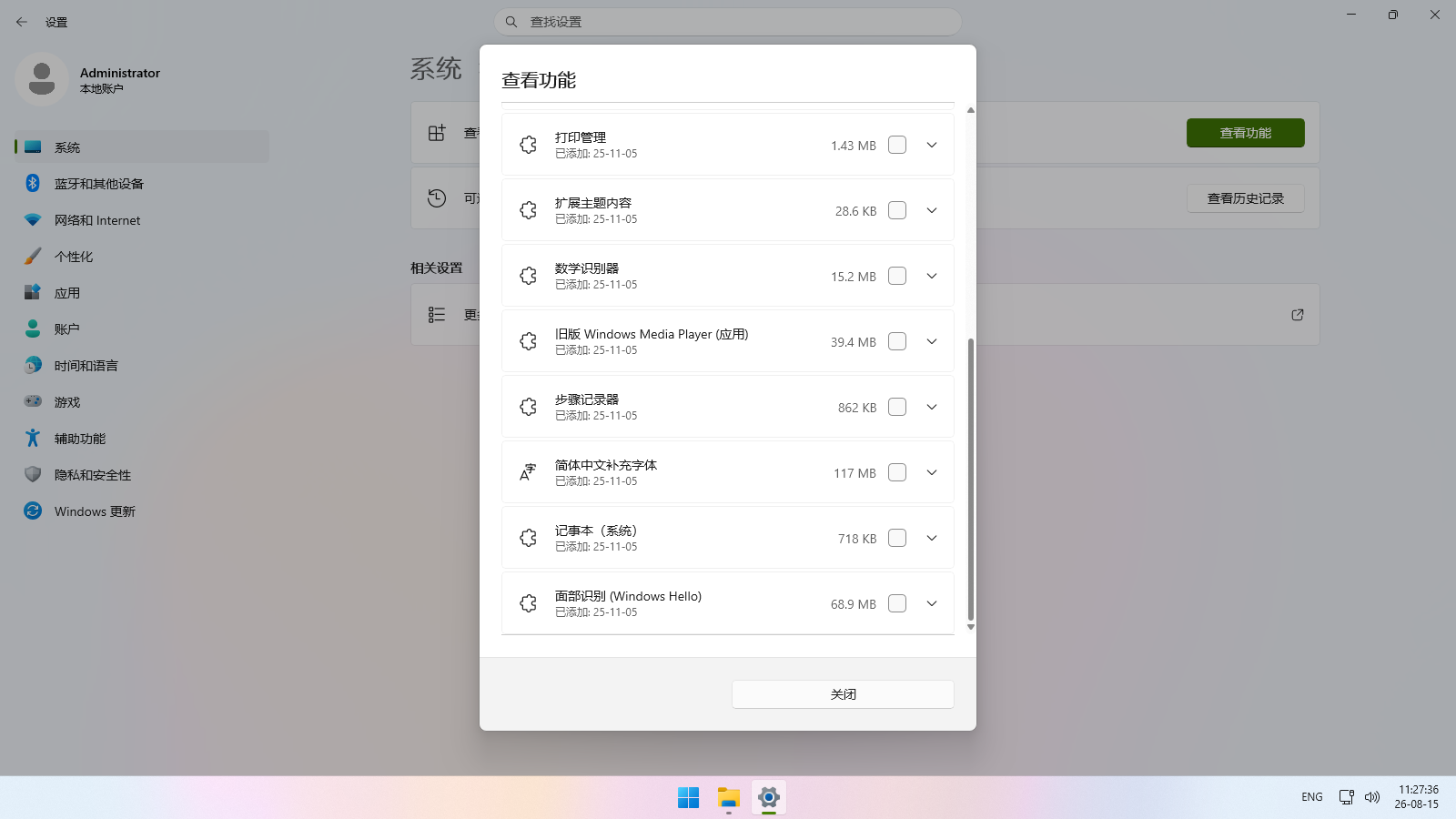Image resolution: width=1456 pixels, height=819 pixels.
Task: Check the box for 打印管理
Action: (897, 145)
